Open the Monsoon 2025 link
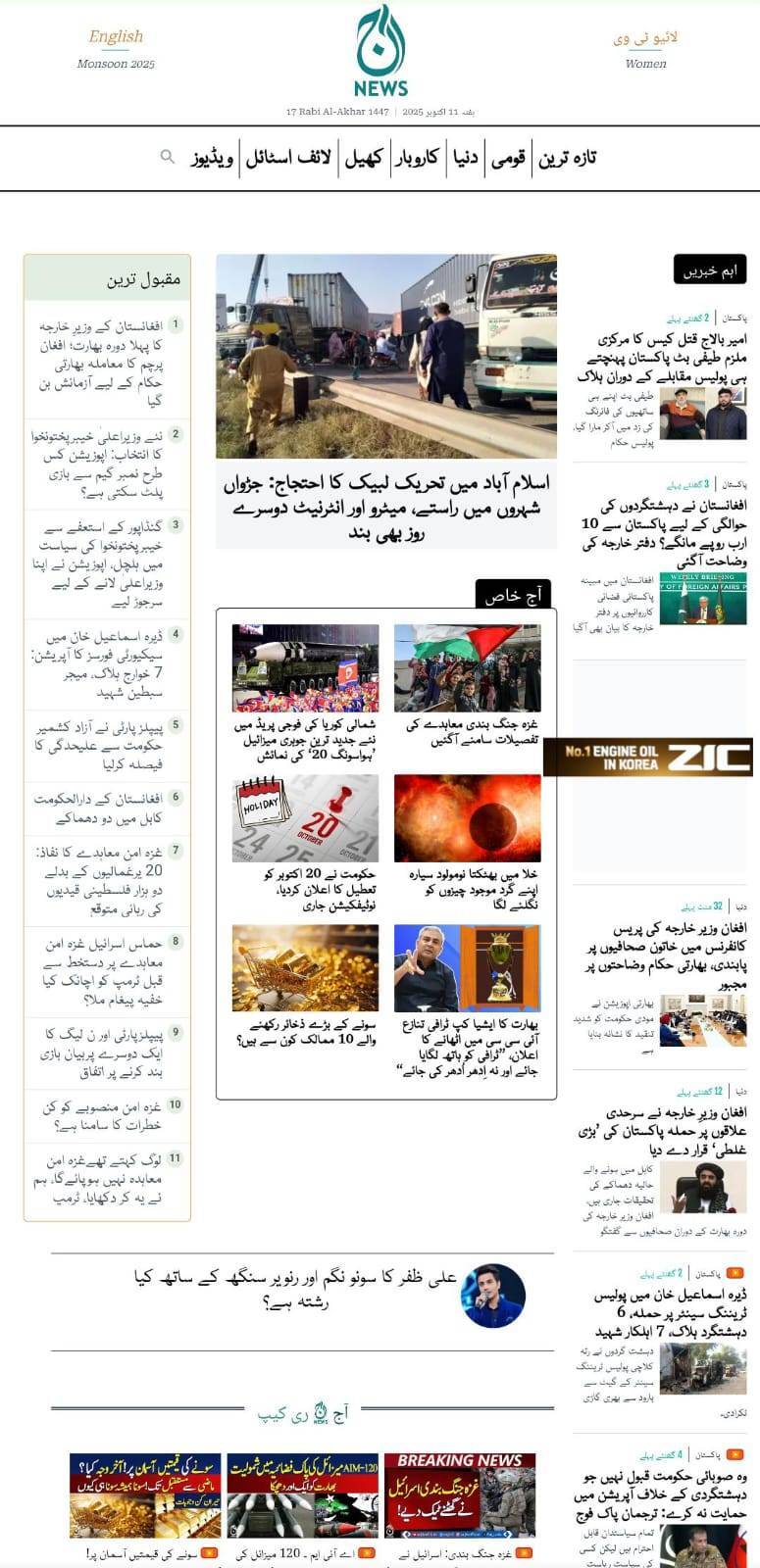Image resolution: width=760 pixels, height=1568 pixels. 116,64
